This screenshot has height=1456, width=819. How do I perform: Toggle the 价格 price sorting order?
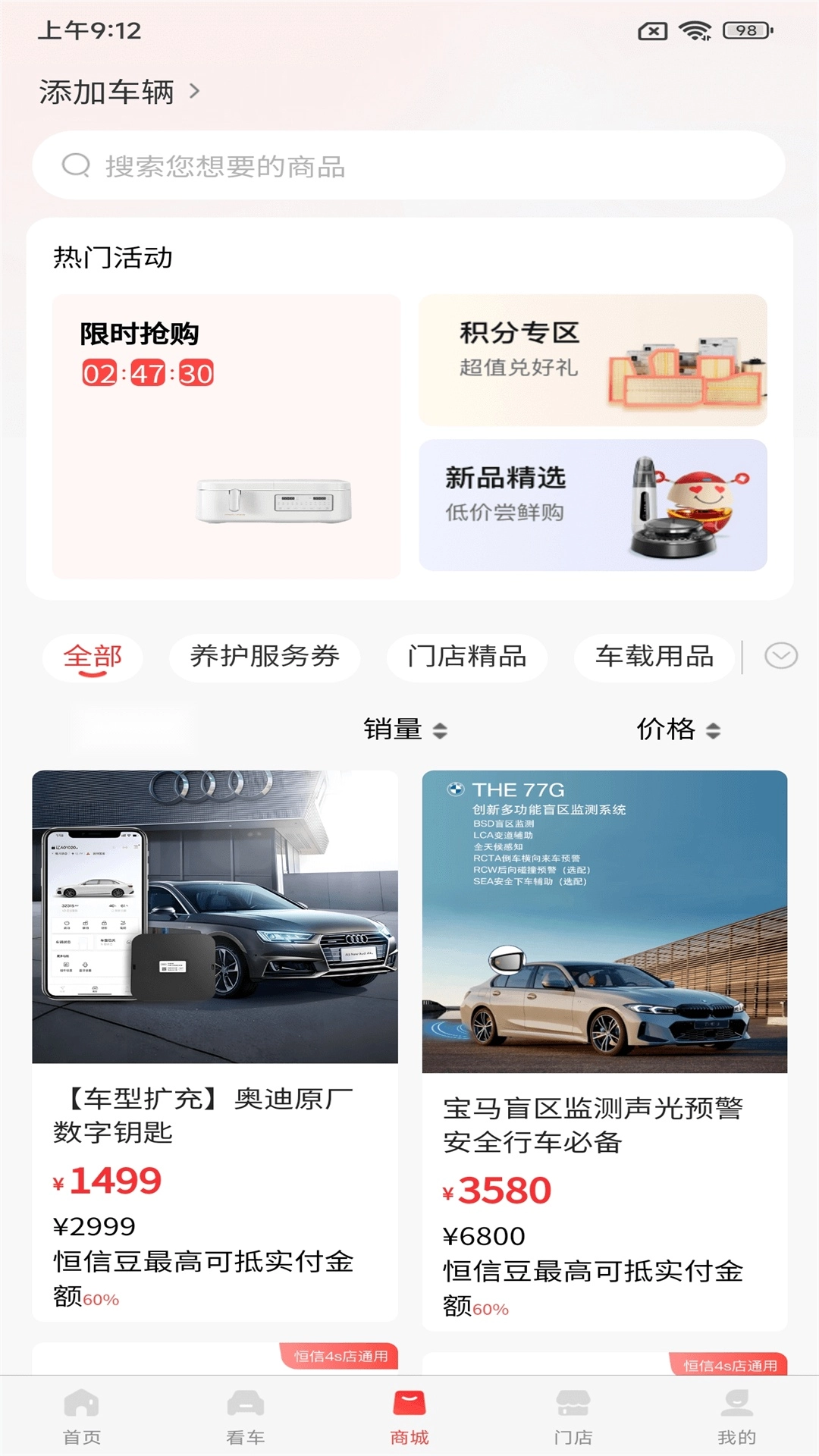[679, 730]
